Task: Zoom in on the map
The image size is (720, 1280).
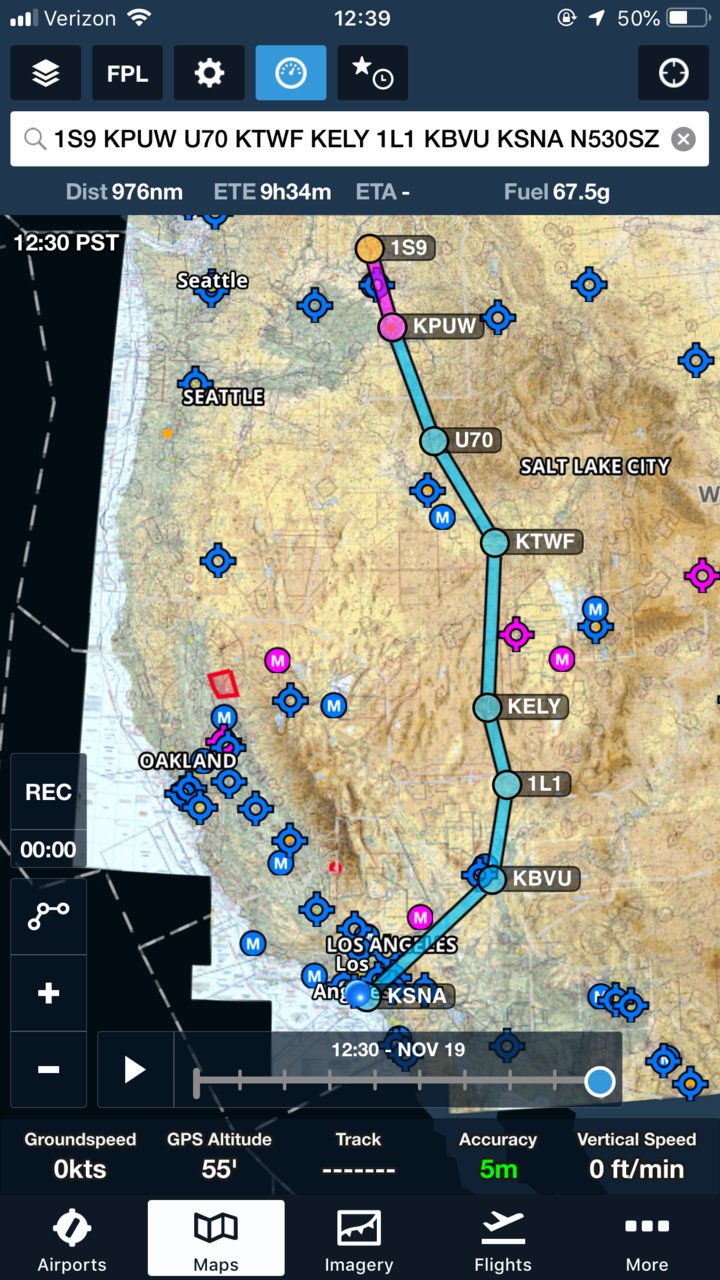Action: click(x=48, y=993)
